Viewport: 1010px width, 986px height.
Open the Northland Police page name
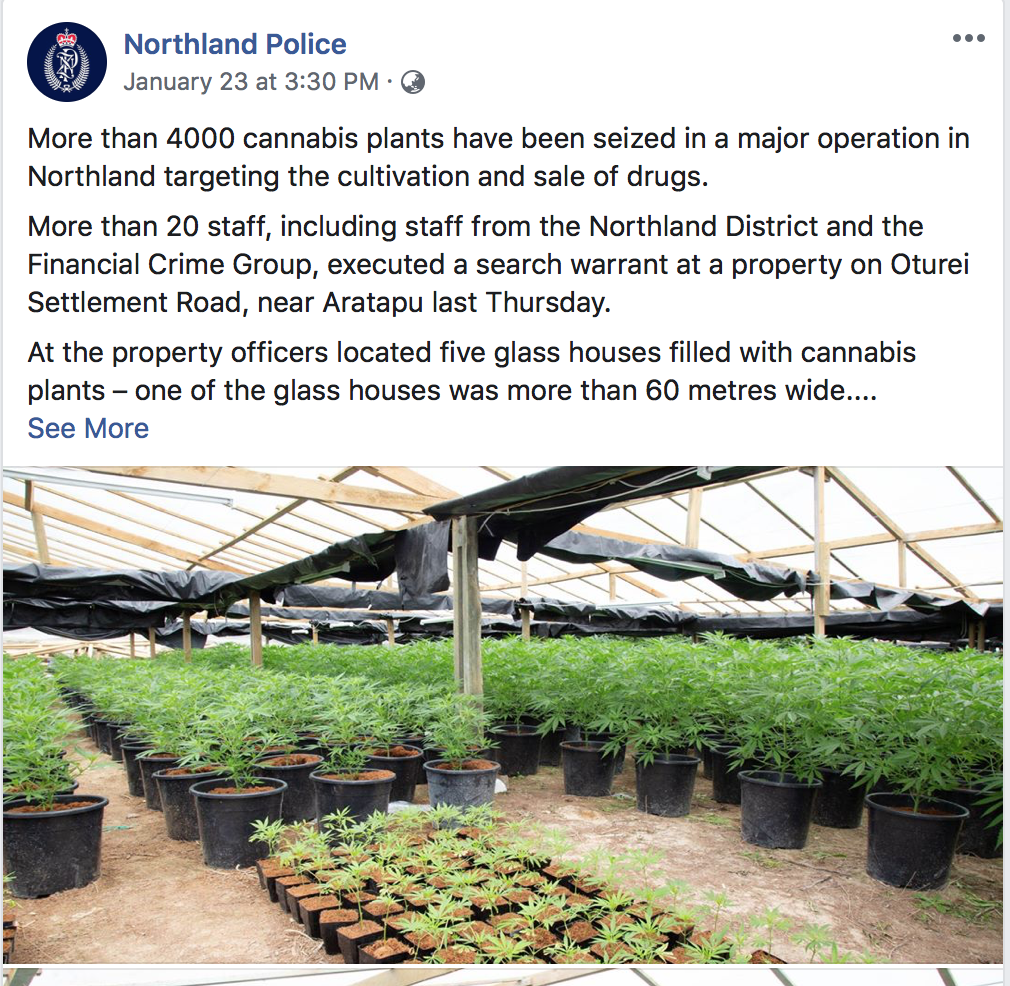[x=235, y=44]
